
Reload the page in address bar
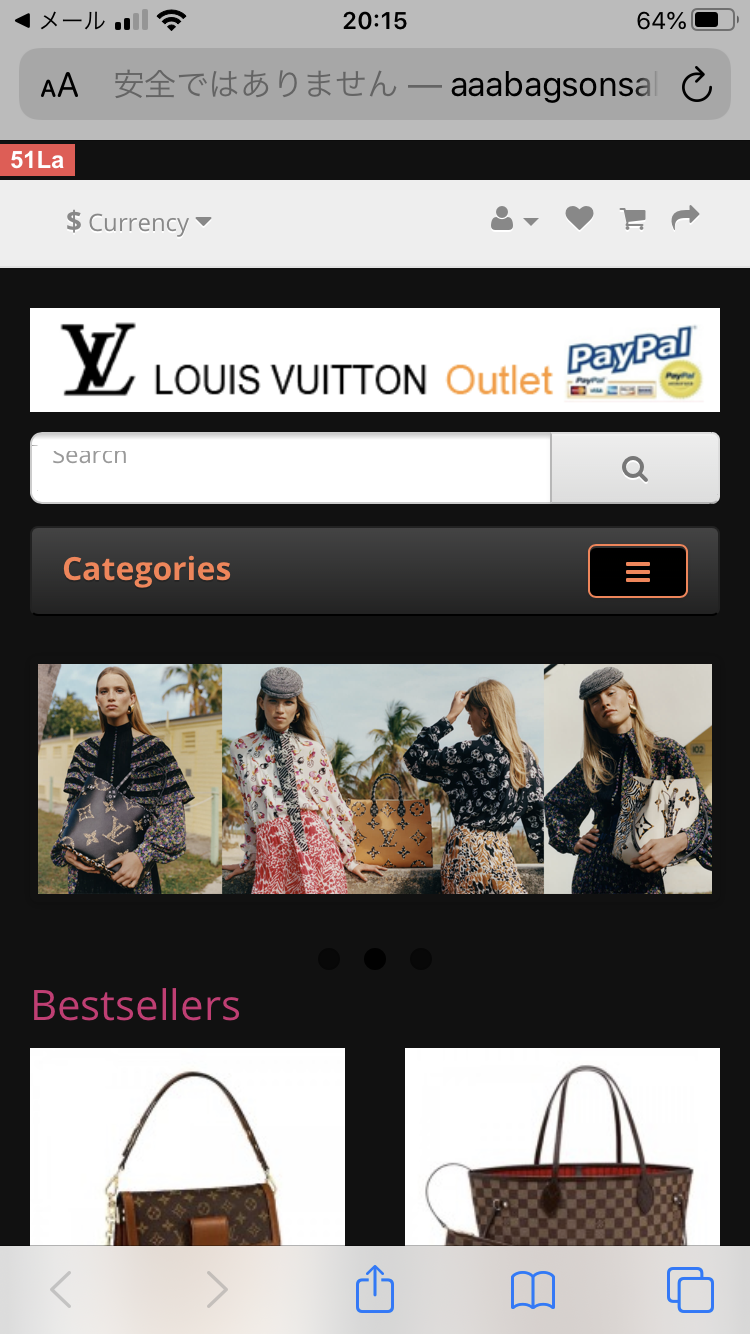point(696,86)
